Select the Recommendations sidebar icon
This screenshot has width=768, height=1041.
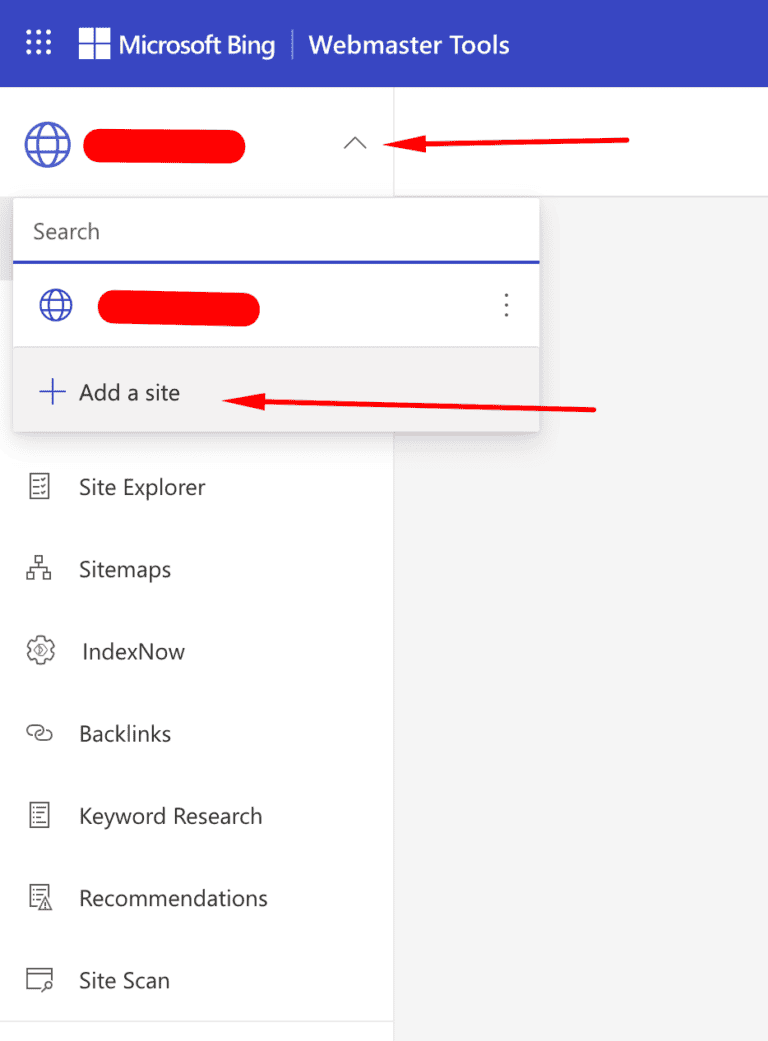tap(40, 897)
